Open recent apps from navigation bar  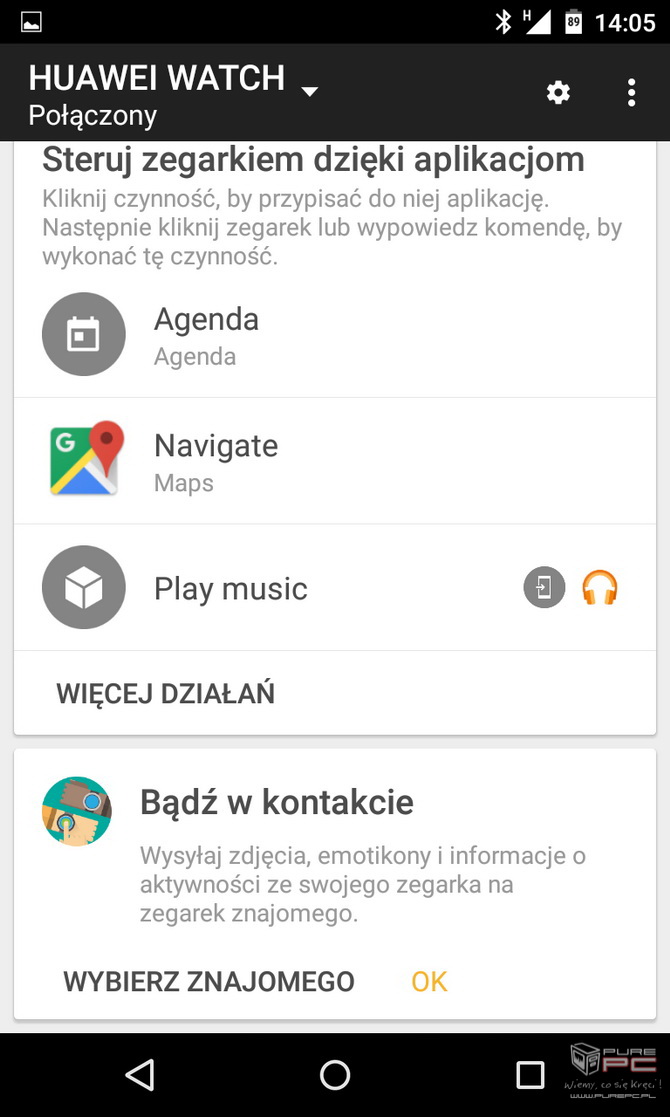(530, 1075)
